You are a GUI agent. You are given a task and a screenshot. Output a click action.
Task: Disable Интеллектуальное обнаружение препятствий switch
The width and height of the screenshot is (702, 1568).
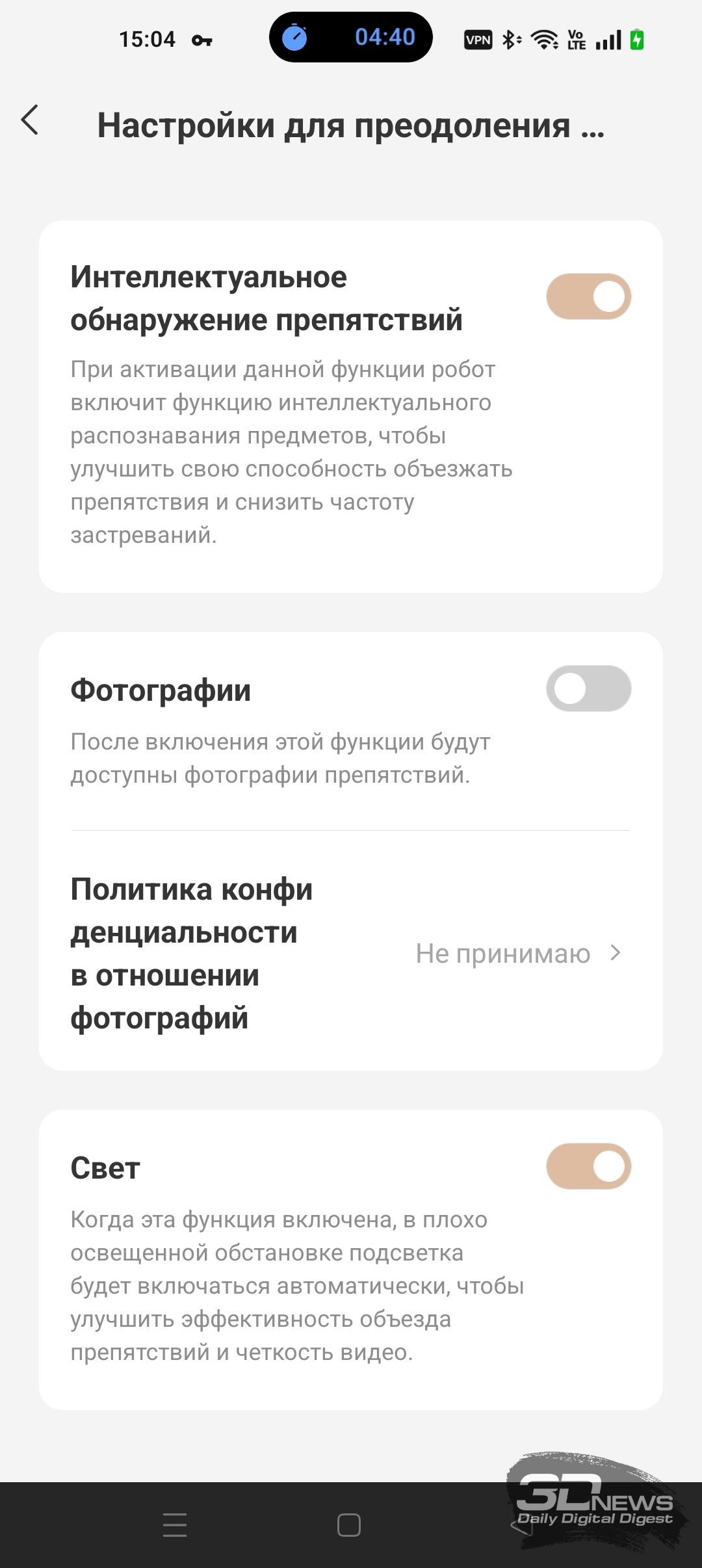[588, 296]
